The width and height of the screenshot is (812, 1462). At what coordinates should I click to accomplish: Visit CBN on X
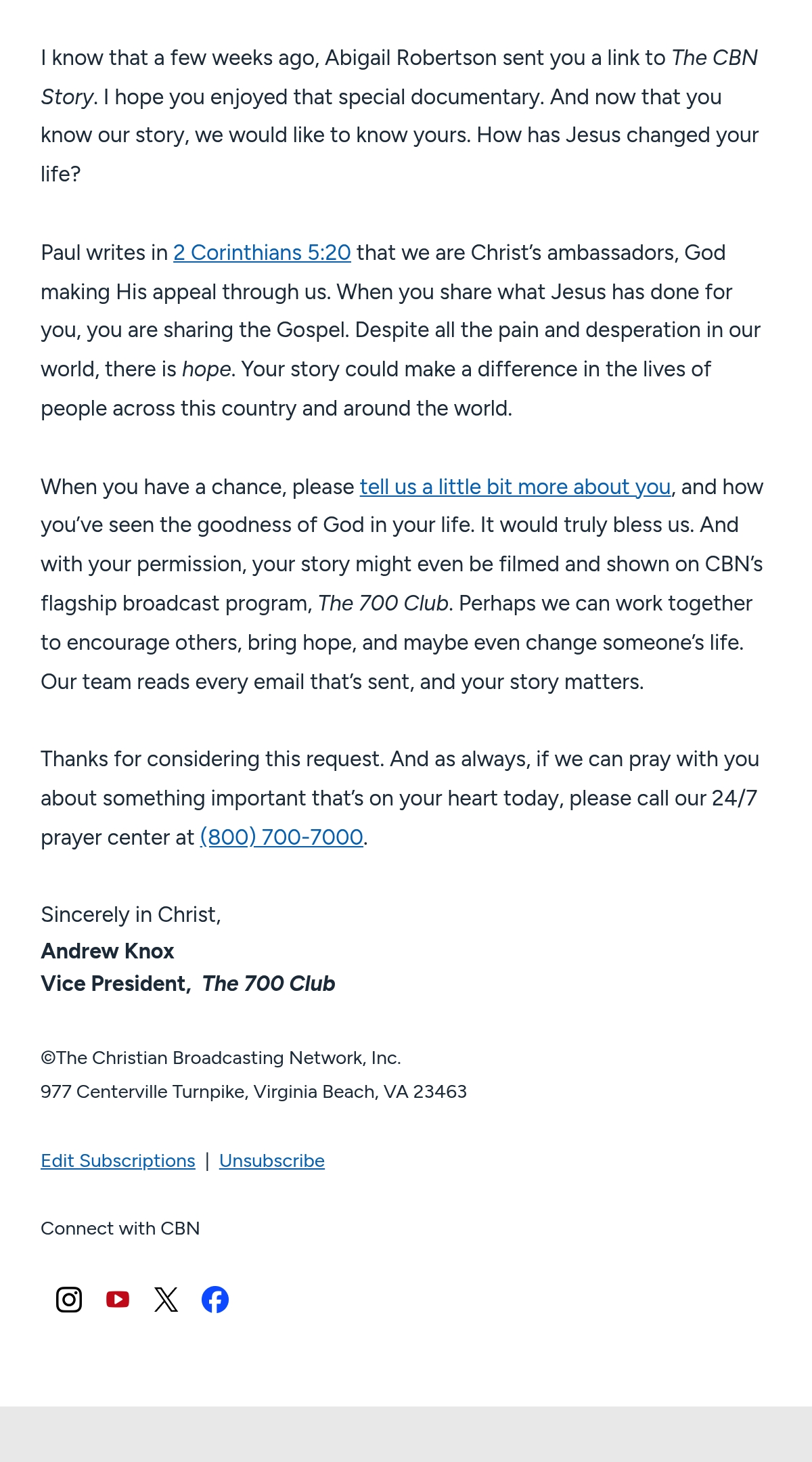(x=166, y=1300)
